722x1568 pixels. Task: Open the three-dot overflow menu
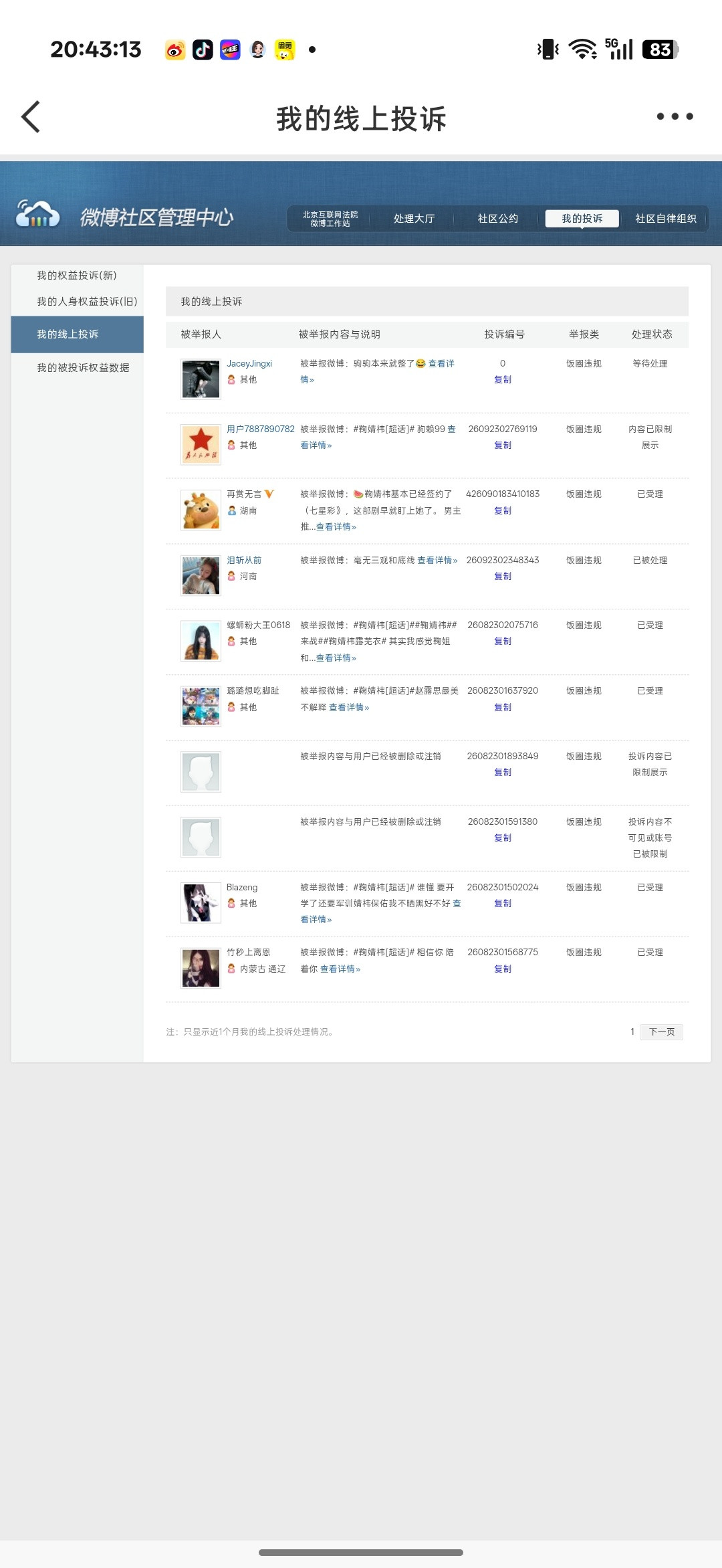(x=675, y=116)
